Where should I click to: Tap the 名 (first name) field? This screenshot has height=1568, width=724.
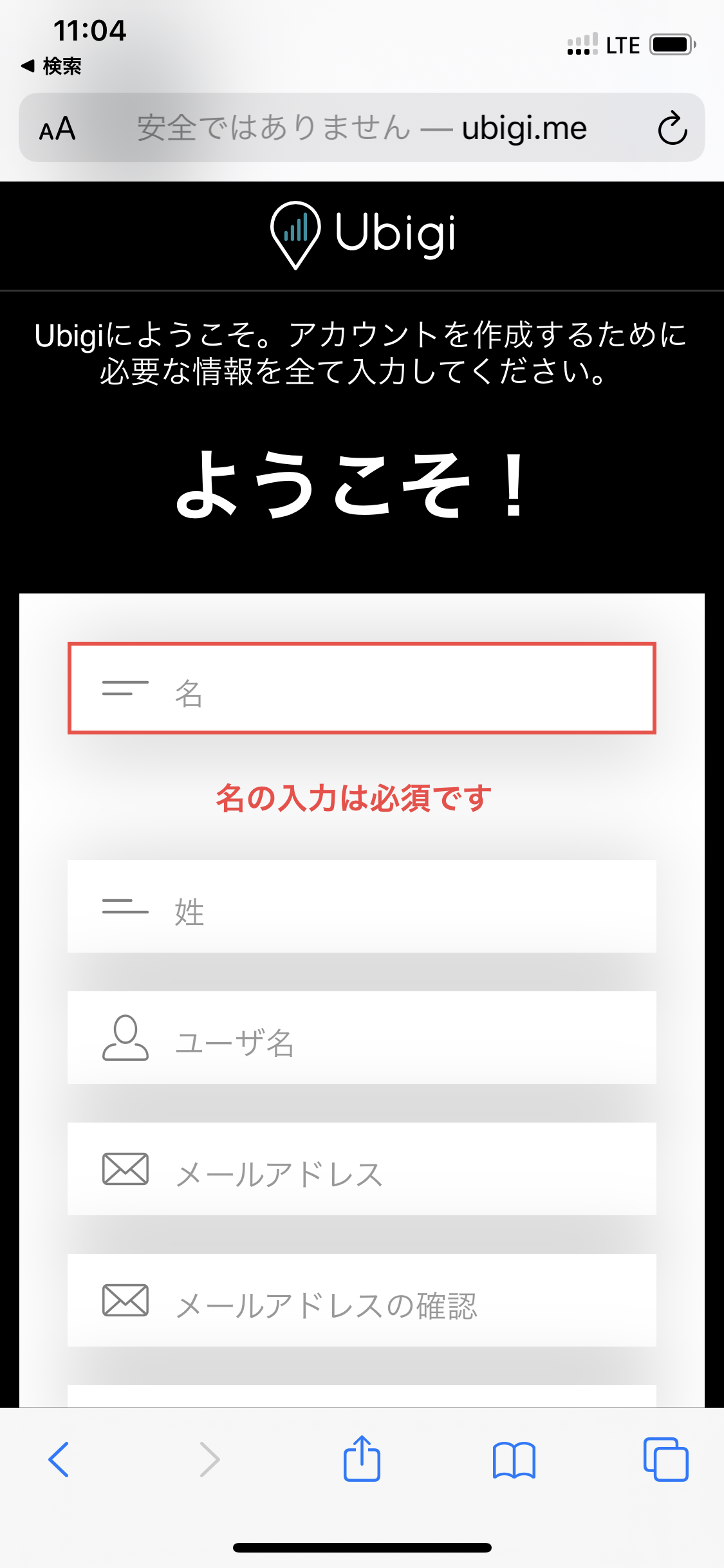362,689
